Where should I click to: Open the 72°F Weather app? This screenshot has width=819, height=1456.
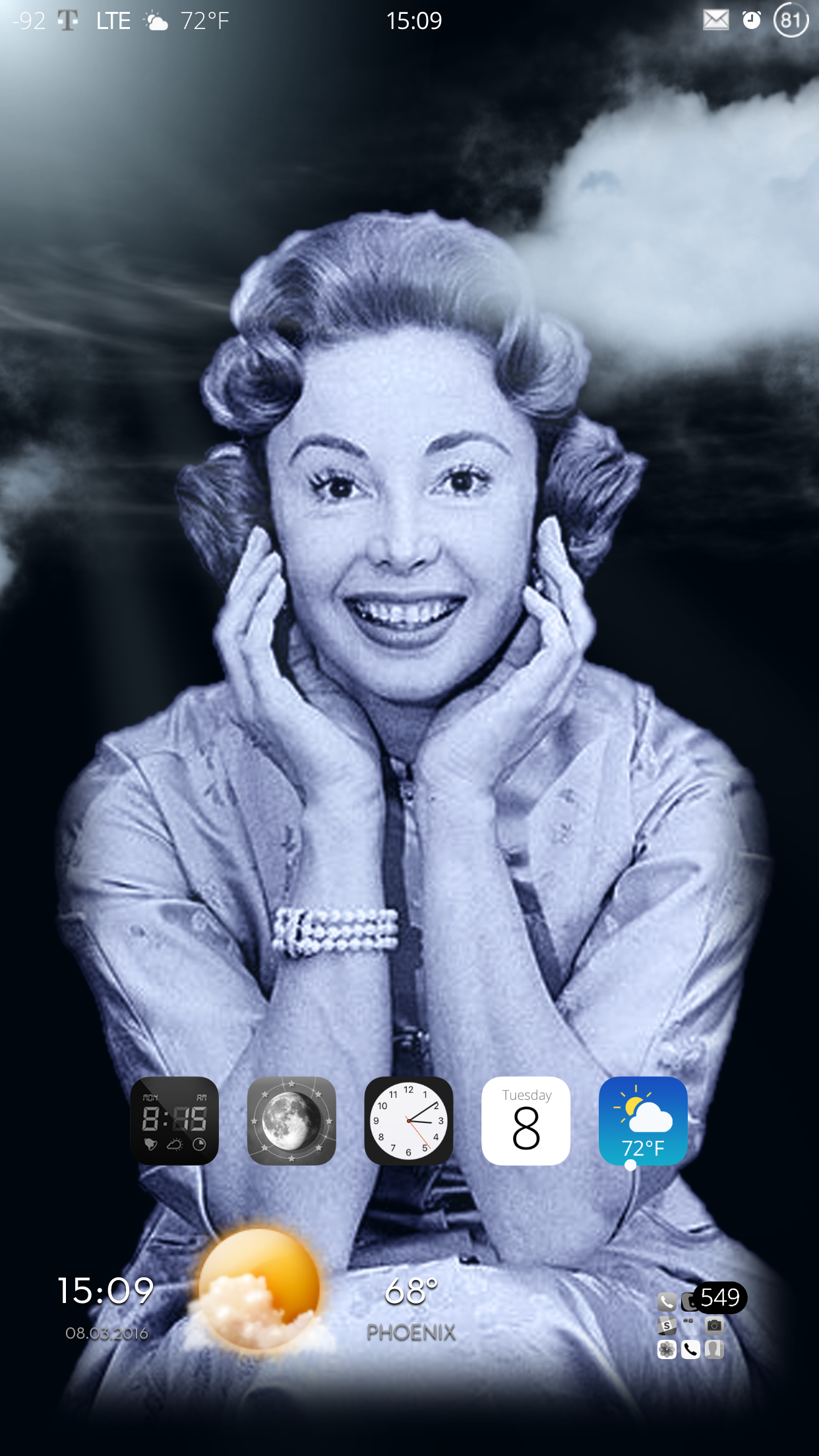tap(643, 1121)
